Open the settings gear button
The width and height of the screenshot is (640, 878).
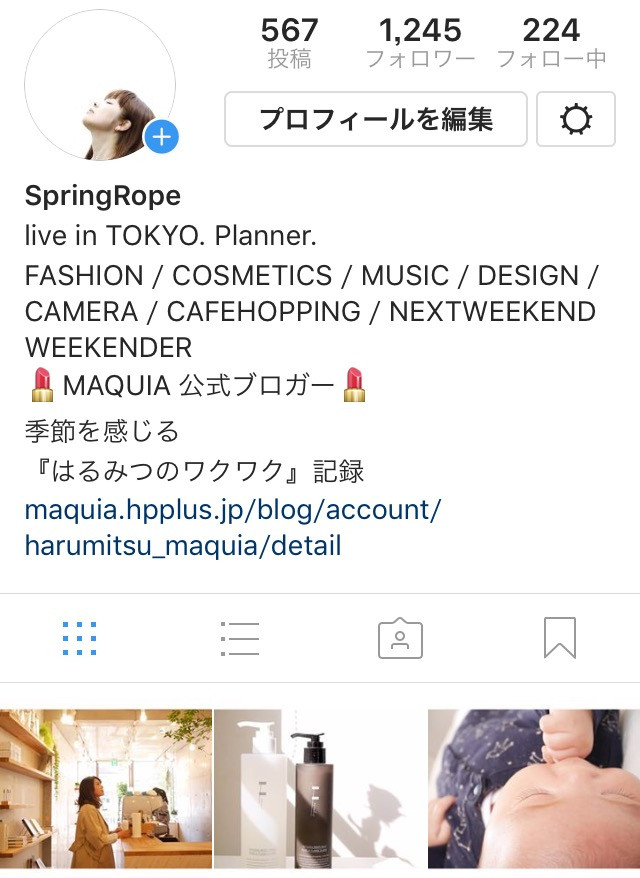click(x=576, y=120)
